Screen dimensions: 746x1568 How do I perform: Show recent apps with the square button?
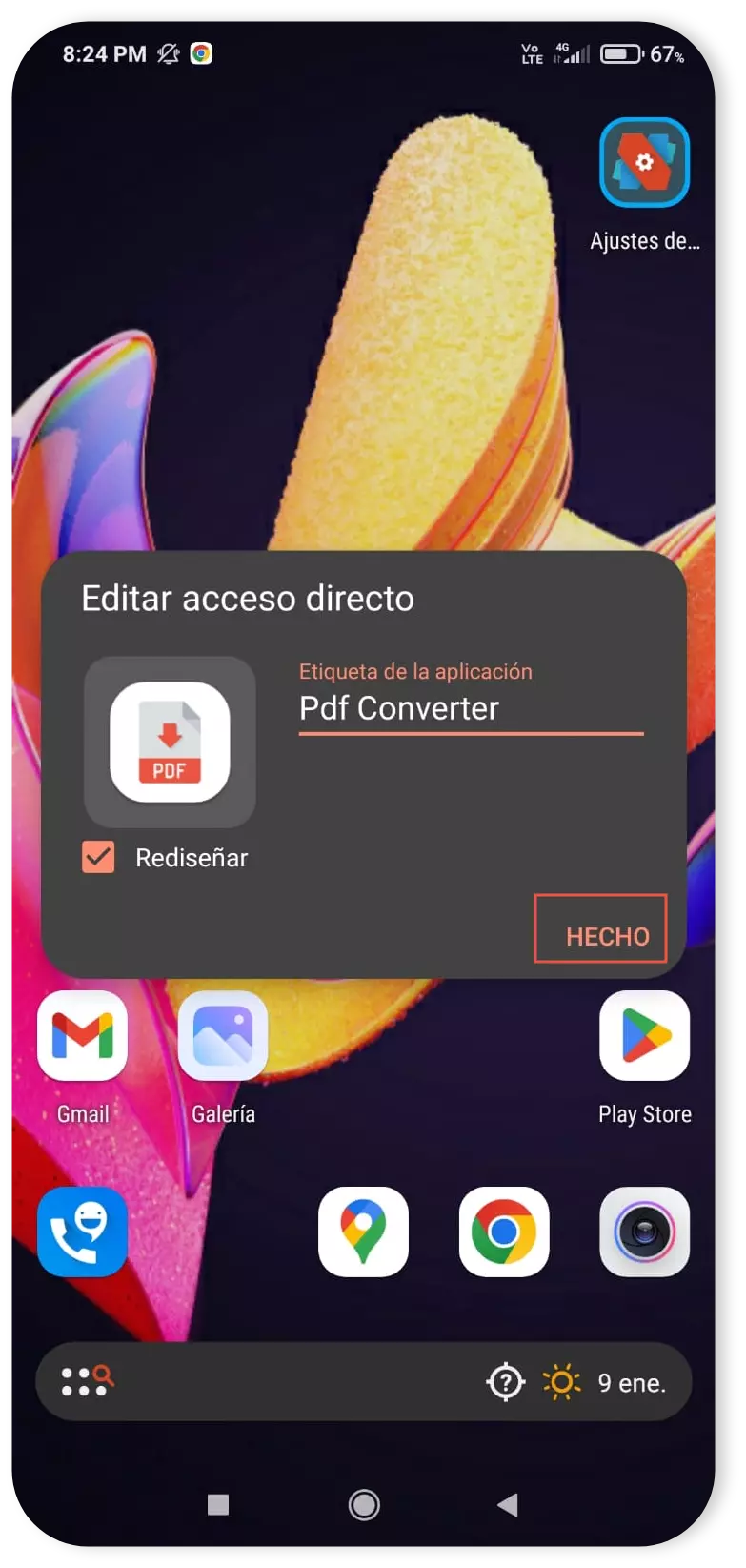pyautogui.click(x=218, y=1505)
